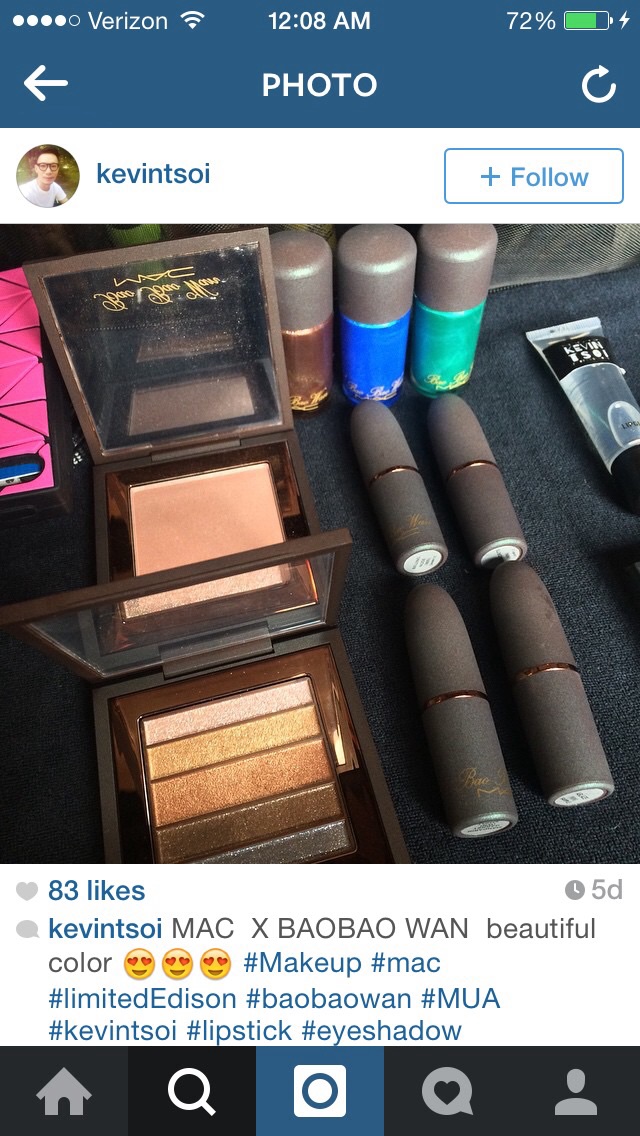
Task: Switch to the profile tab
Action: click(x=576, y=1091)
